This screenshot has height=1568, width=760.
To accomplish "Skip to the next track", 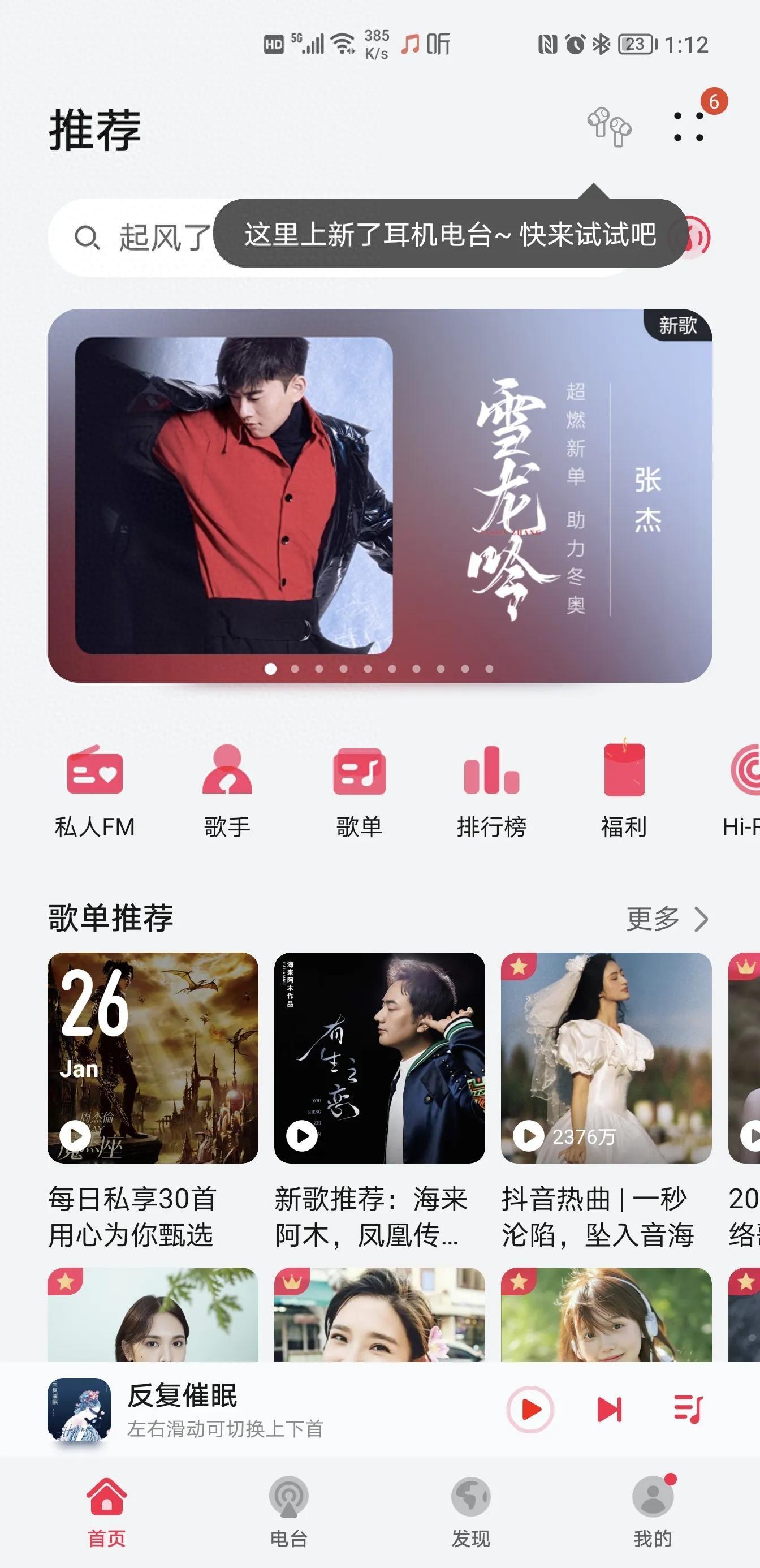I will pyautogui.click(x=609, y=1409).
